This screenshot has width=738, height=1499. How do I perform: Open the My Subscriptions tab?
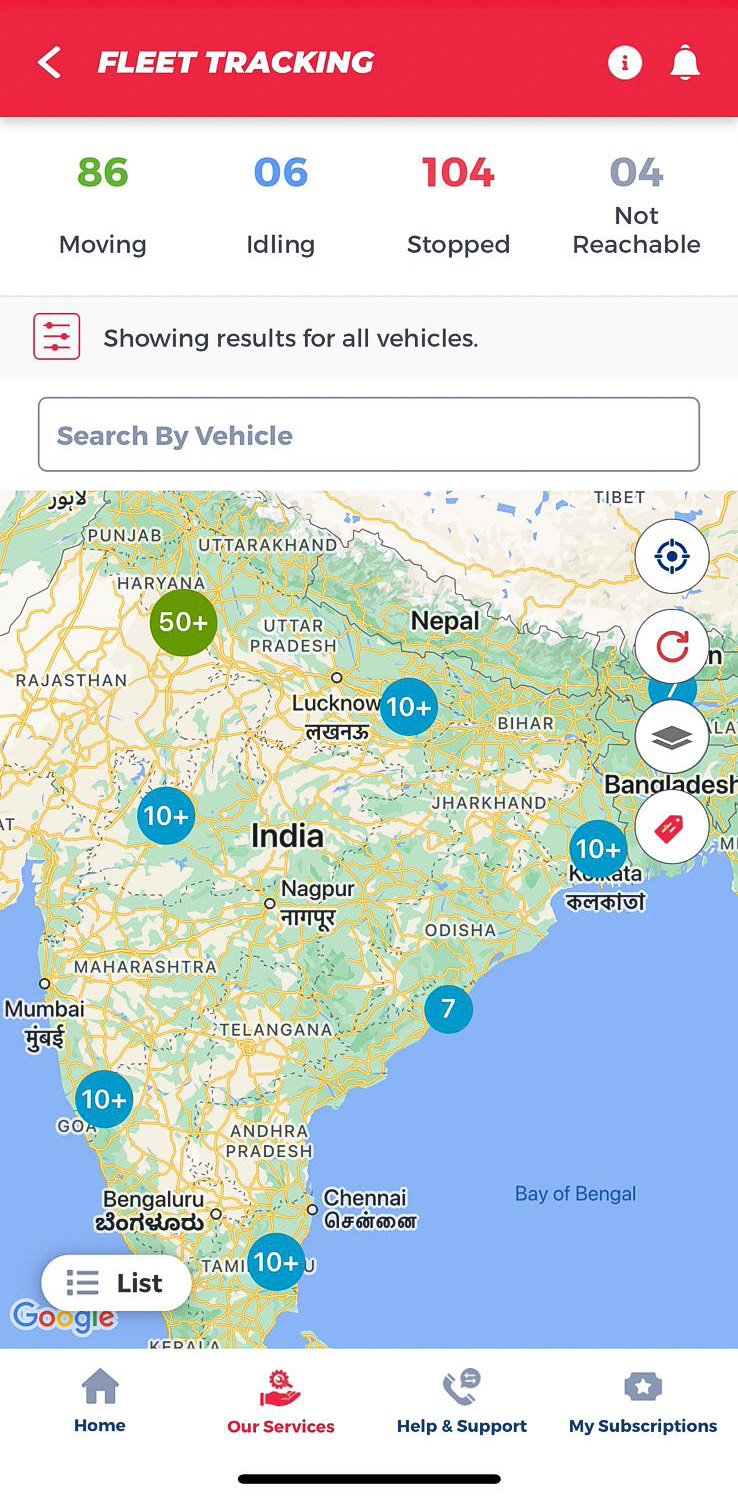643,1400
